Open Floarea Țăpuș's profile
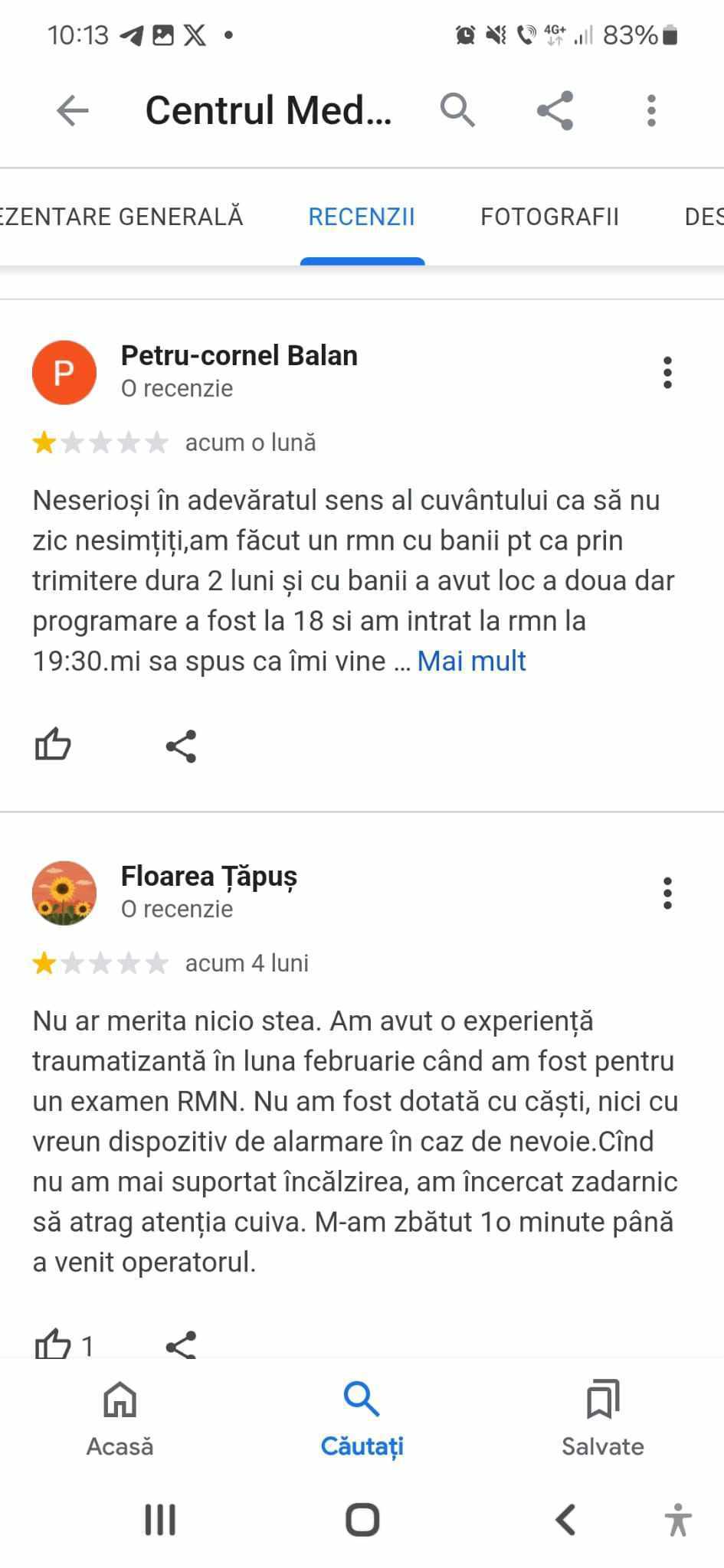724x1568 pixels. 208,877
